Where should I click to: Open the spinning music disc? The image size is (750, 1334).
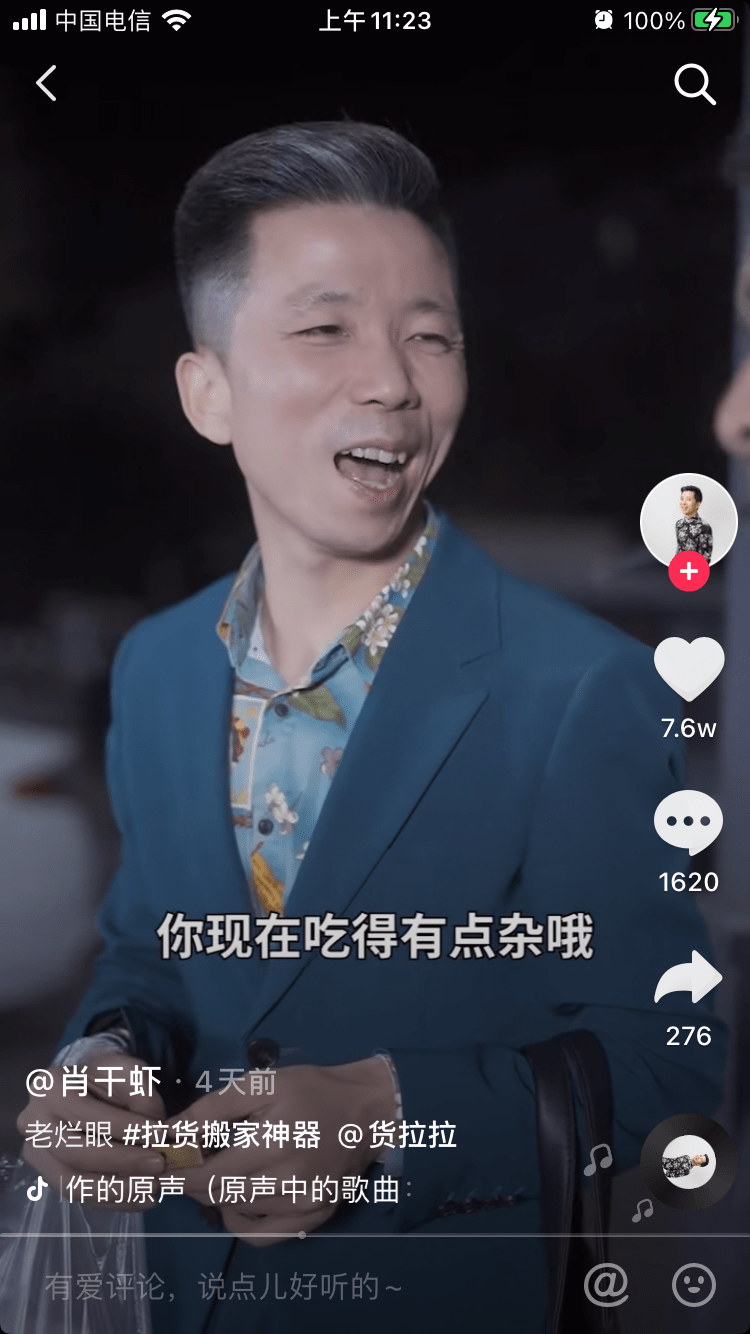click(x=688, y=1163)
